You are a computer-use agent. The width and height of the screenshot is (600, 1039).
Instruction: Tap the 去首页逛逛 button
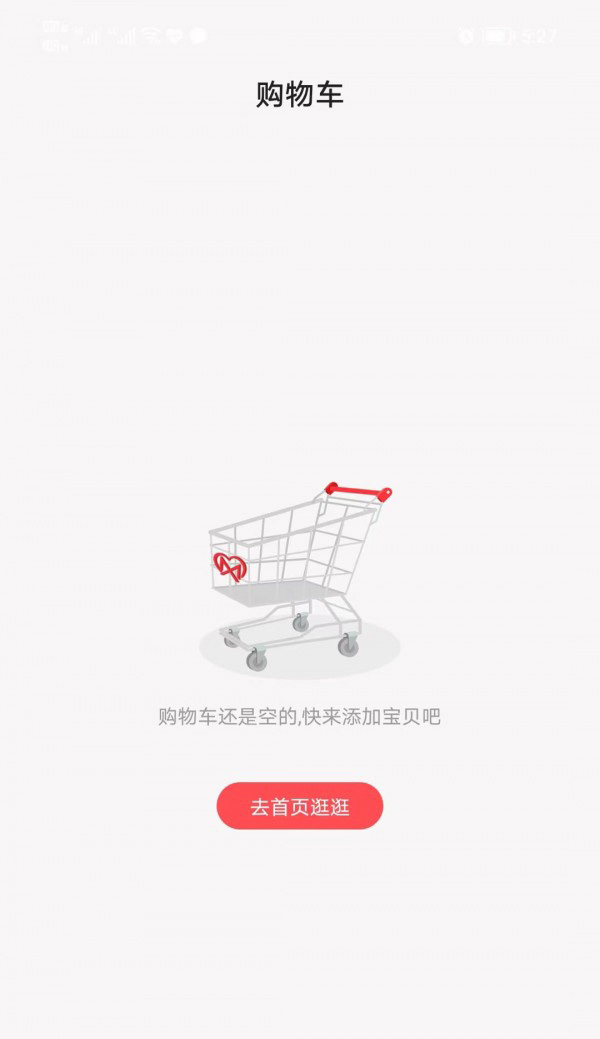click(x=300, y=806)
